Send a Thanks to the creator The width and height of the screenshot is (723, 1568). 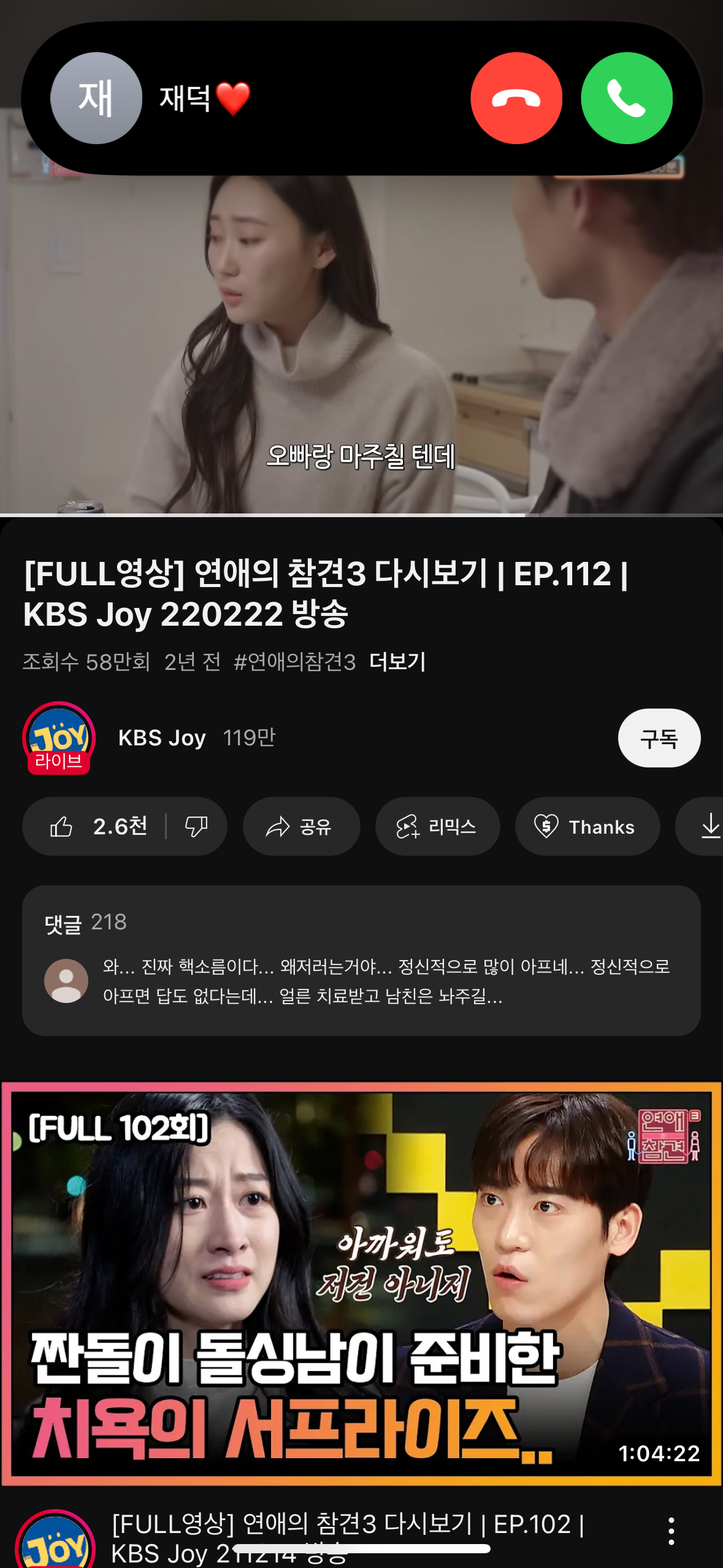tap(587, 826)
